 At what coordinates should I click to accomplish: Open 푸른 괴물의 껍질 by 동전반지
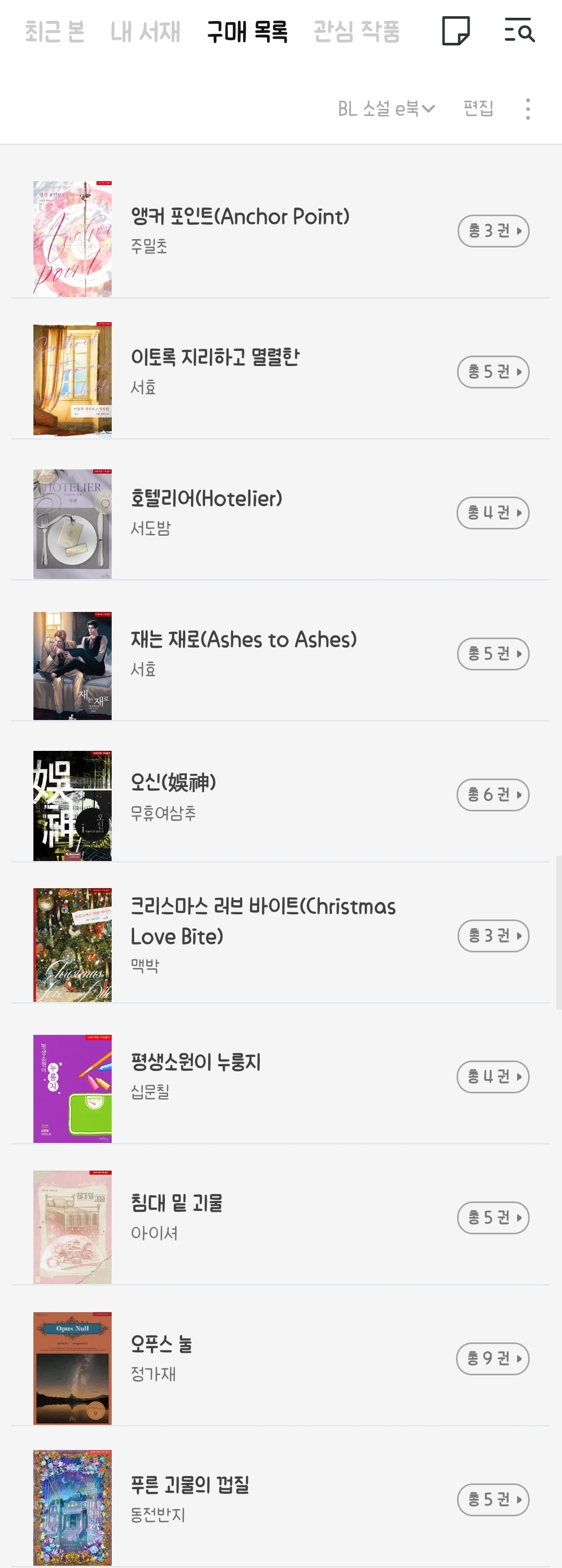pyautogui.click(x=190, y=1485)
